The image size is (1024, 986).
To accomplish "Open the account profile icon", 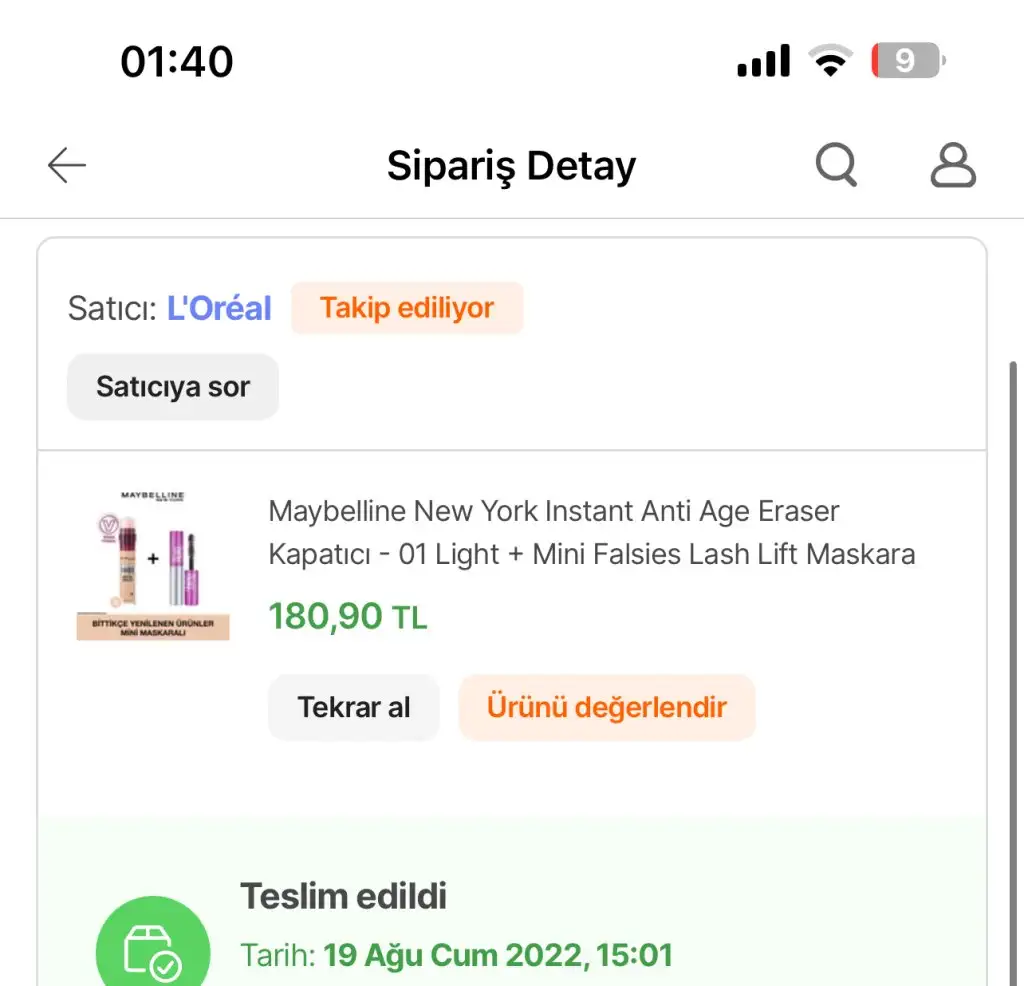I will (952, 165).
